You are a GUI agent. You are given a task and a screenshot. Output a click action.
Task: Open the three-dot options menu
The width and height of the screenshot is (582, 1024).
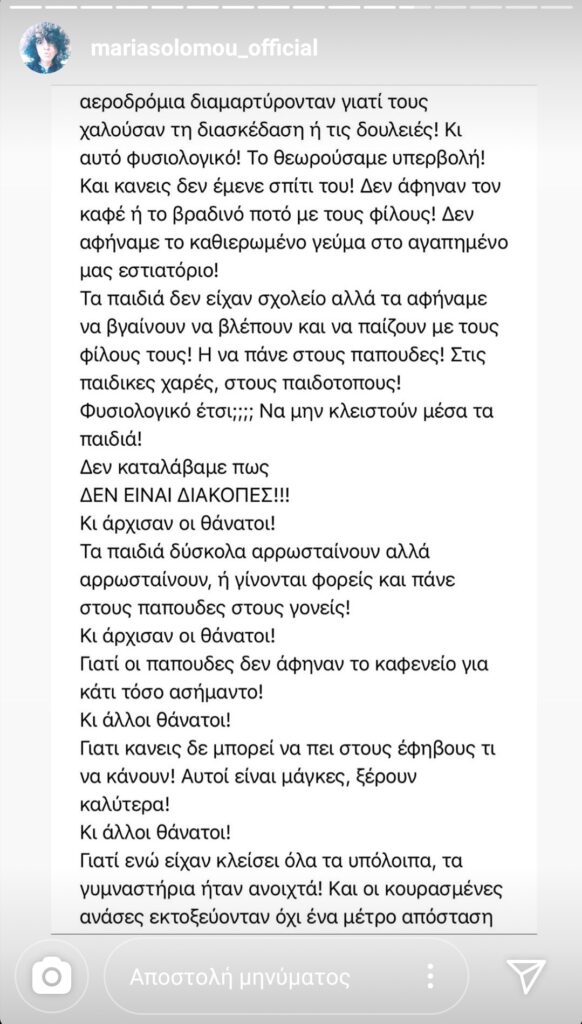click(430, 976)
